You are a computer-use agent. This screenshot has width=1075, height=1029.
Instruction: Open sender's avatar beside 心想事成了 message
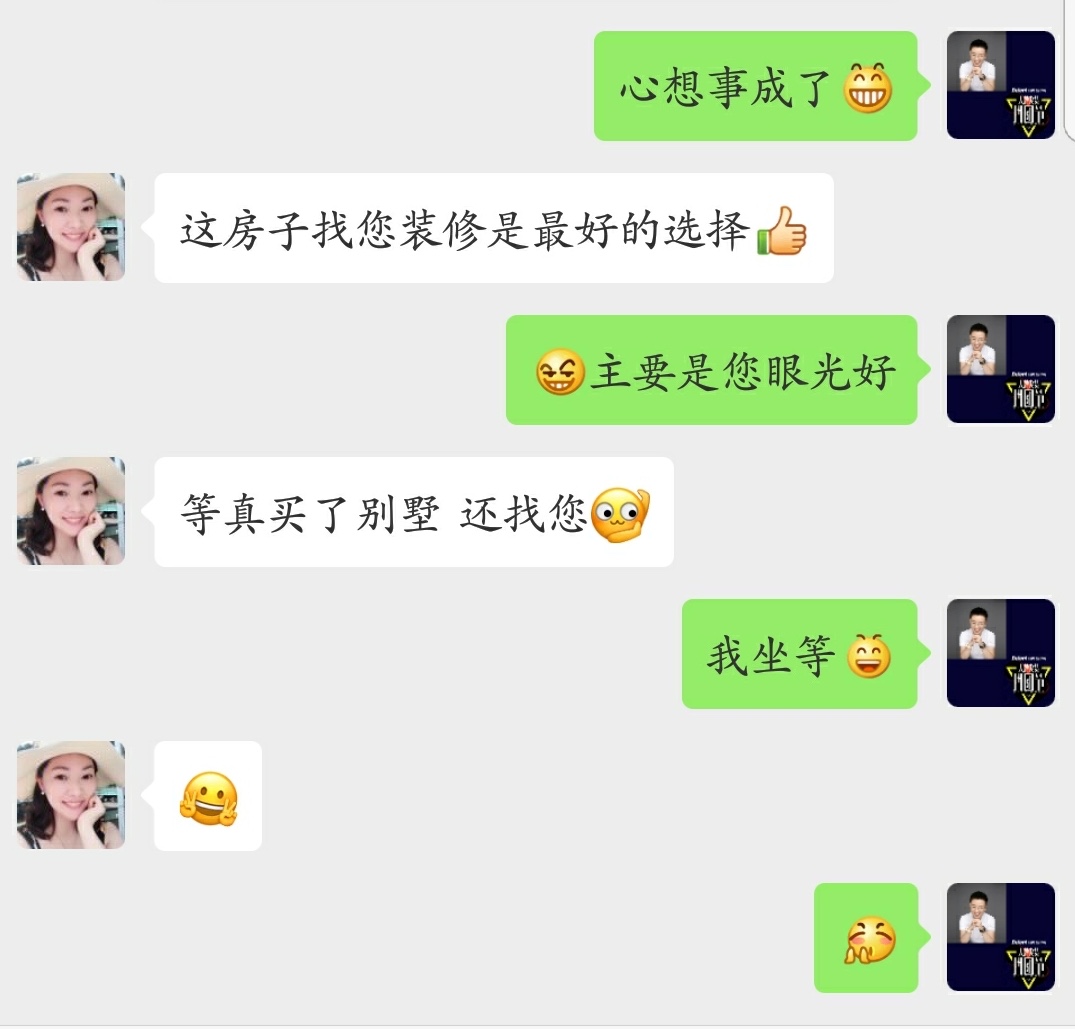[x=1000, y=85]
